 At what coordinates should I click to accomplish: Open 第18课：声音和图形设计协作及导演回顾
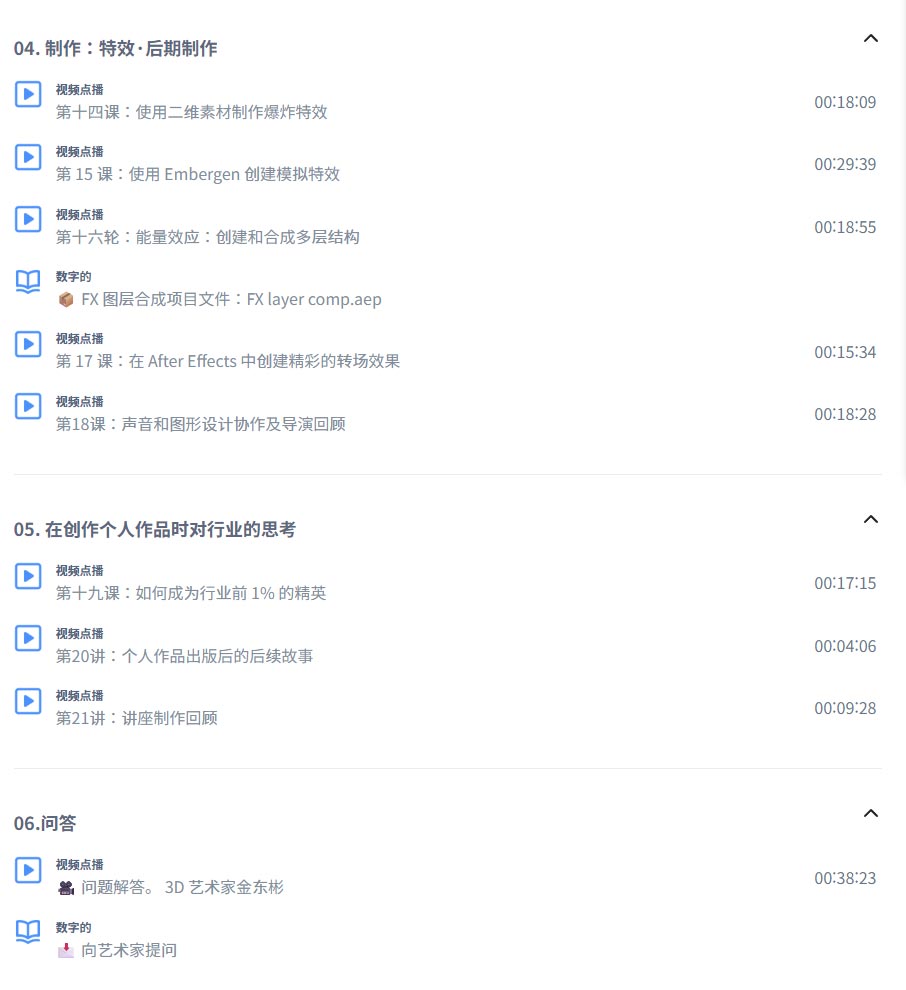coord(200,424)
